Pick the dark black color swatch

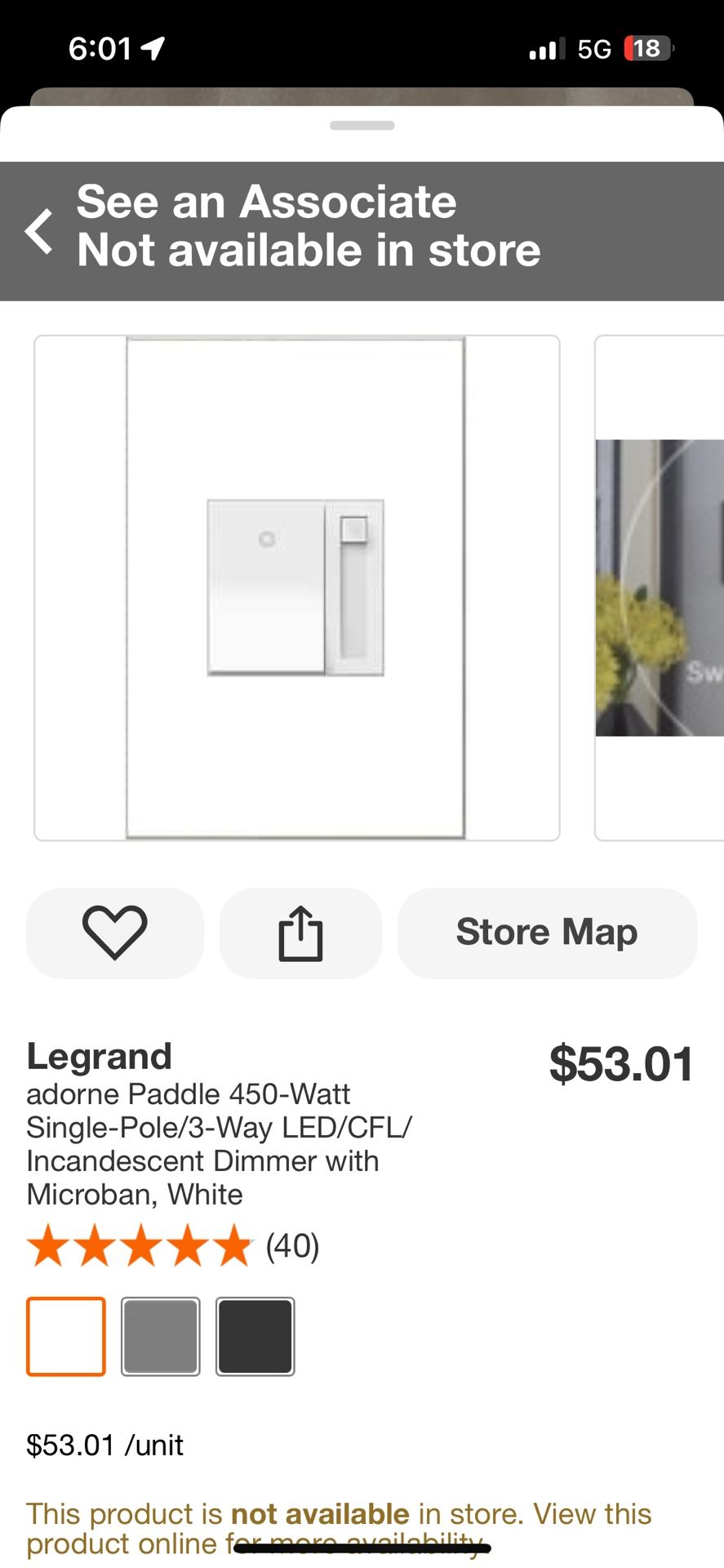point(255,1336)
